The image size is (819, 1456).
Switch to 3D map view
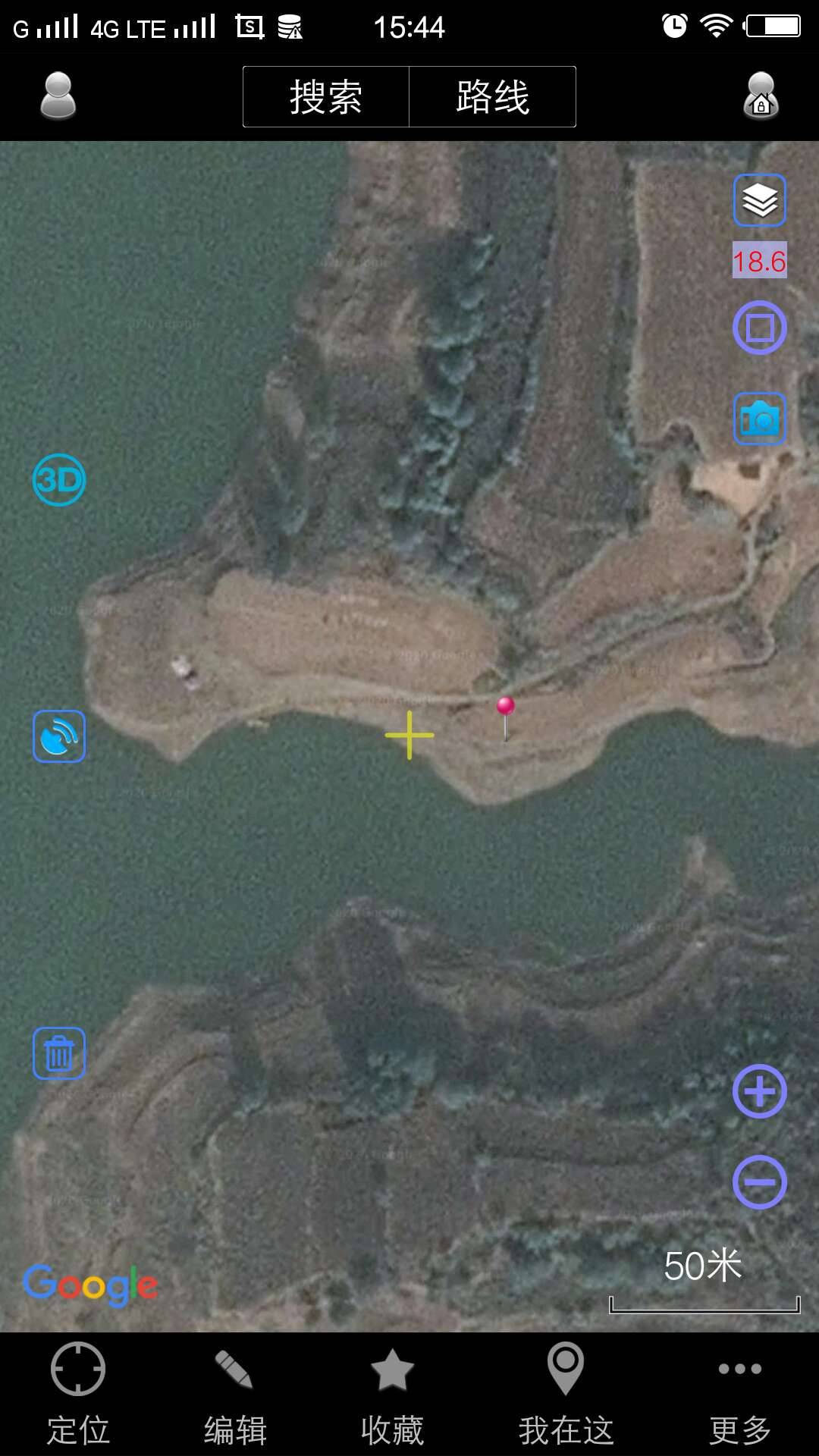pos(59,480)
